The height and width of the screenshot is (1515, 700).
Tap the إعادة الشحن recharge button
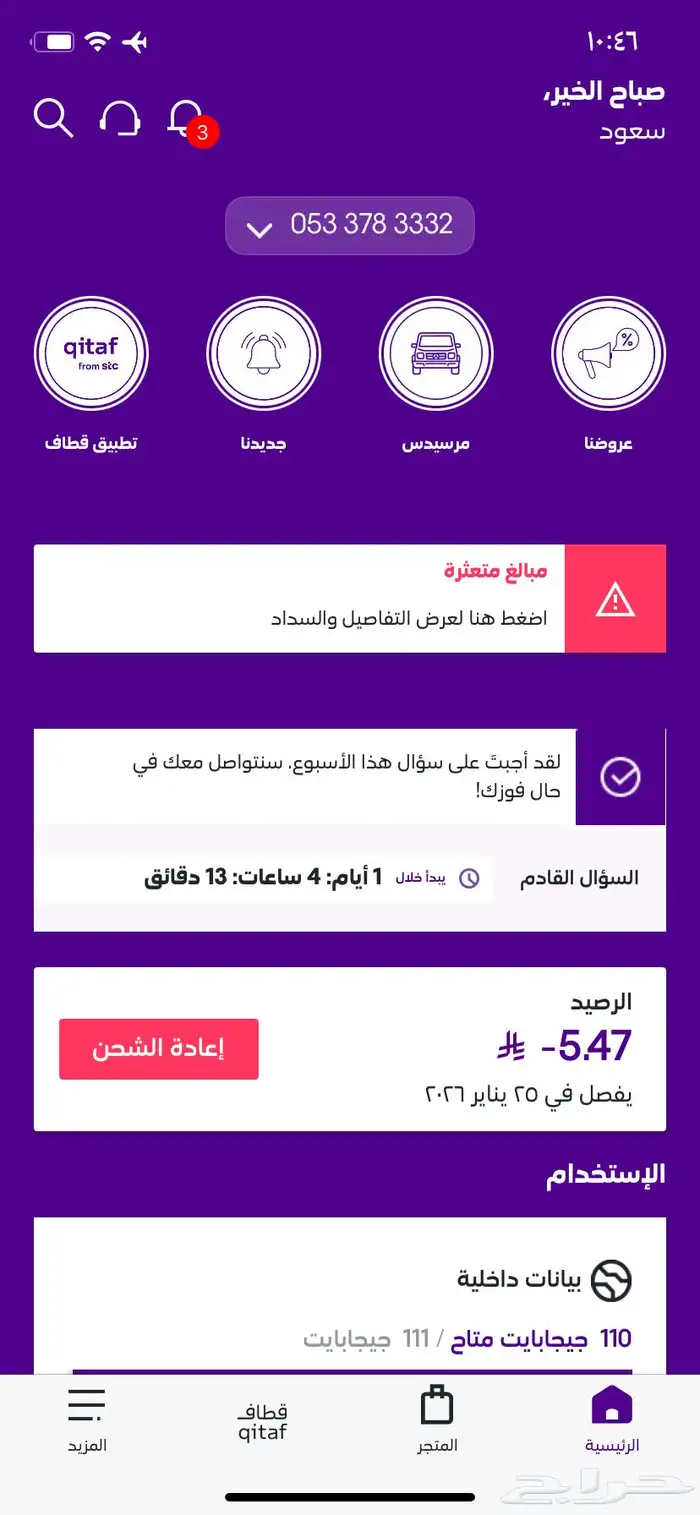pos(159,1049)
